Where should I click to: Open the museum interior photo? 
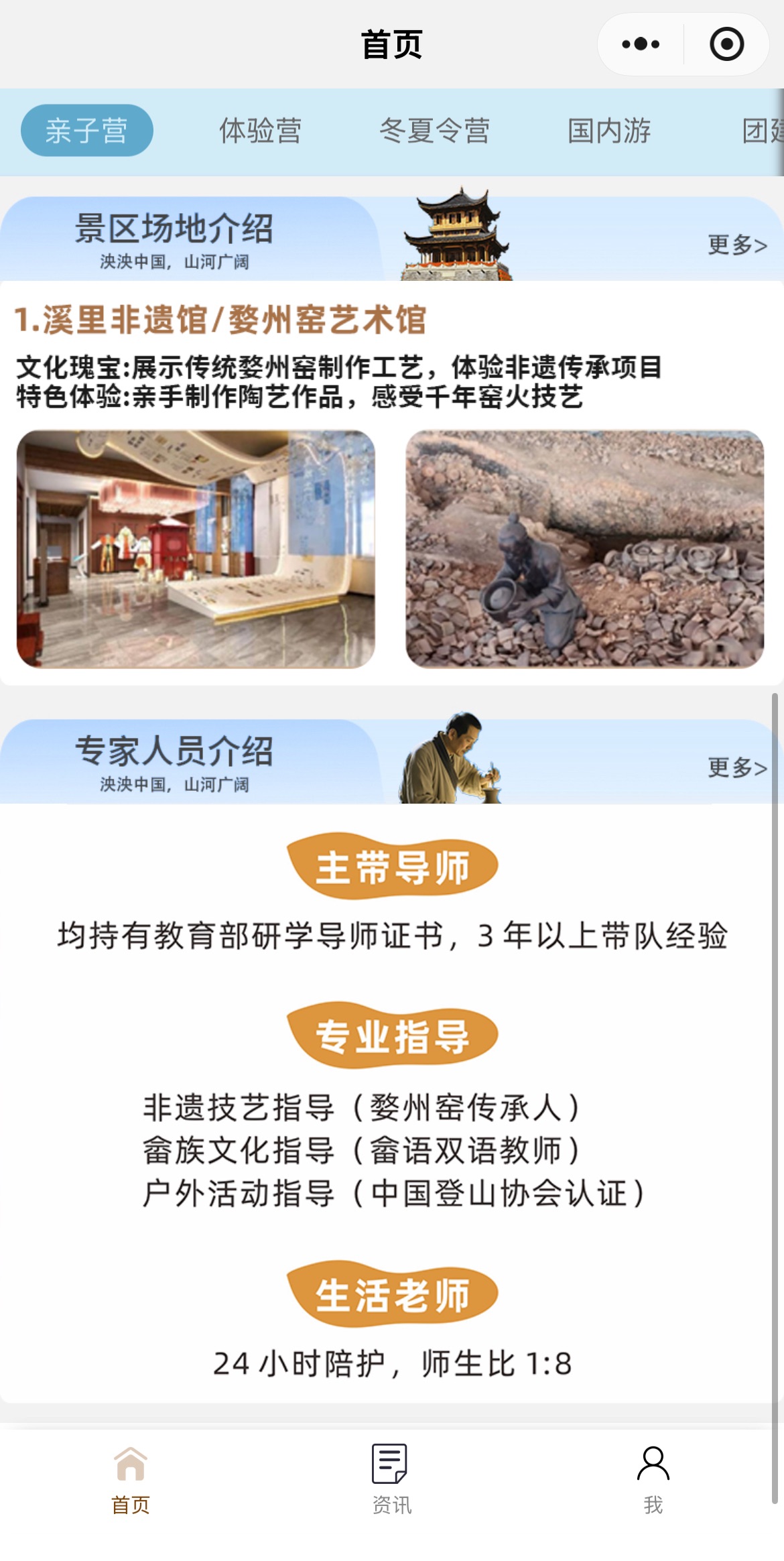point(196,549)
